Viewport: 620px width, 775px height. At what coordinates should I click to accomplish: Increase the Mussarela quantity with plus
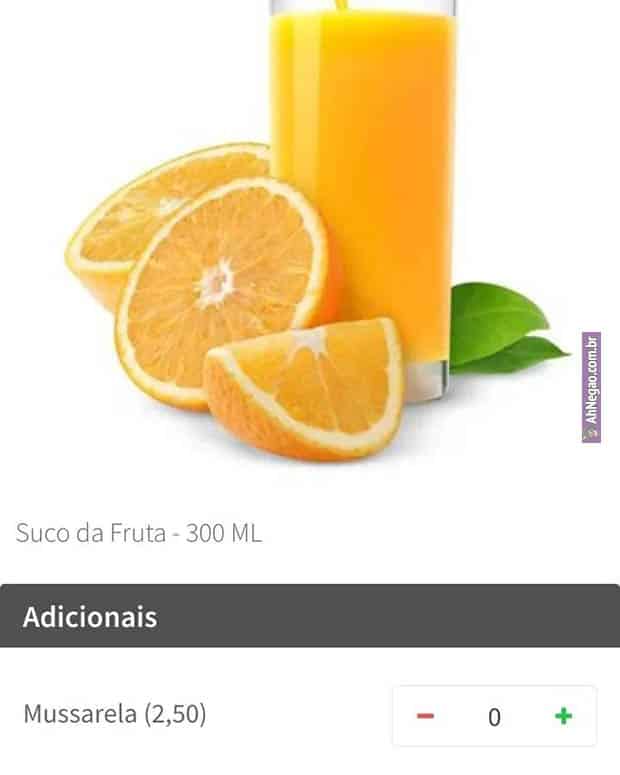point(563,716)
